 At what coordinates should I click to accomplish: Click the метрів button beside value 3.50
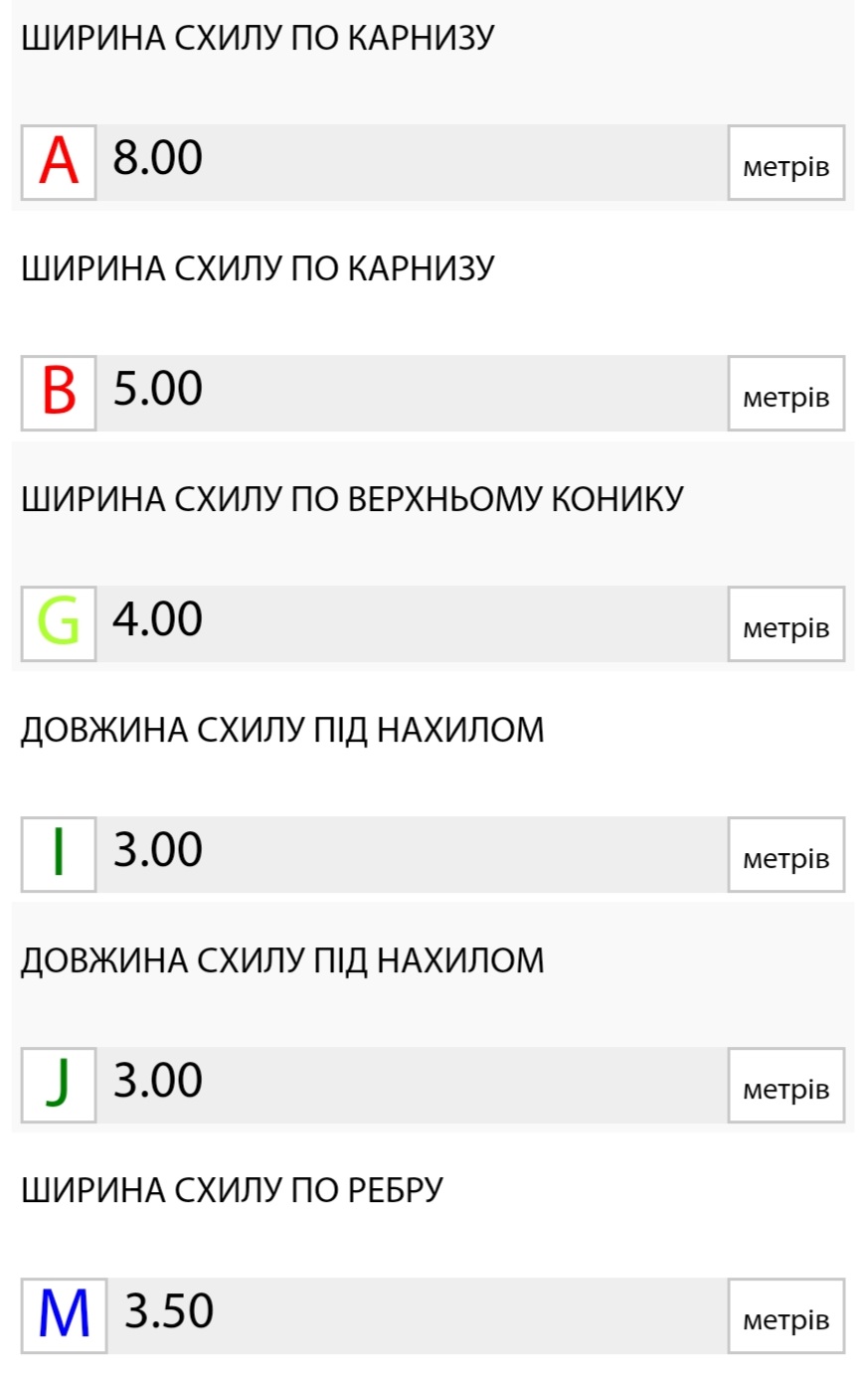[786, 1319]
